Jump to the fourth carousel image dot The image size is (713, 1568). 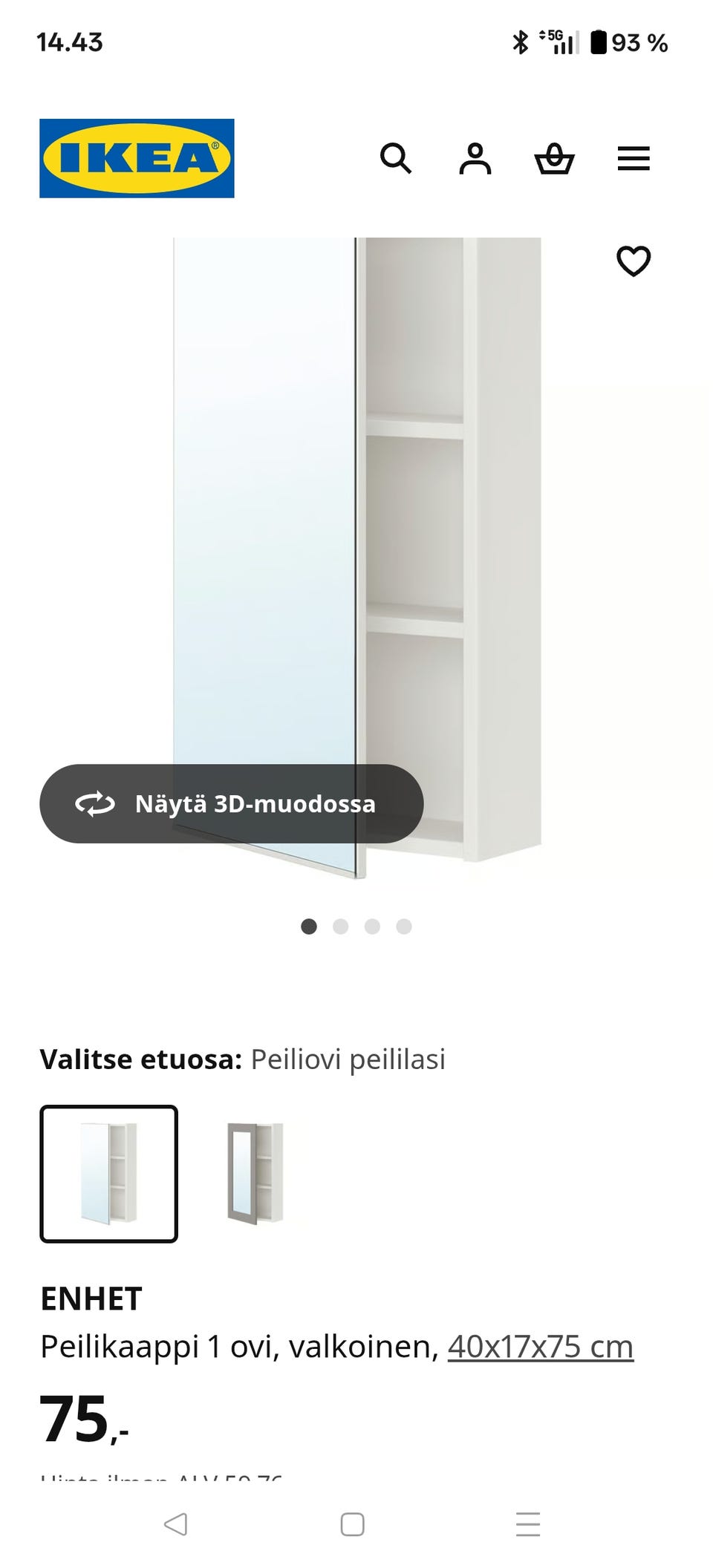tap(403, 926)
